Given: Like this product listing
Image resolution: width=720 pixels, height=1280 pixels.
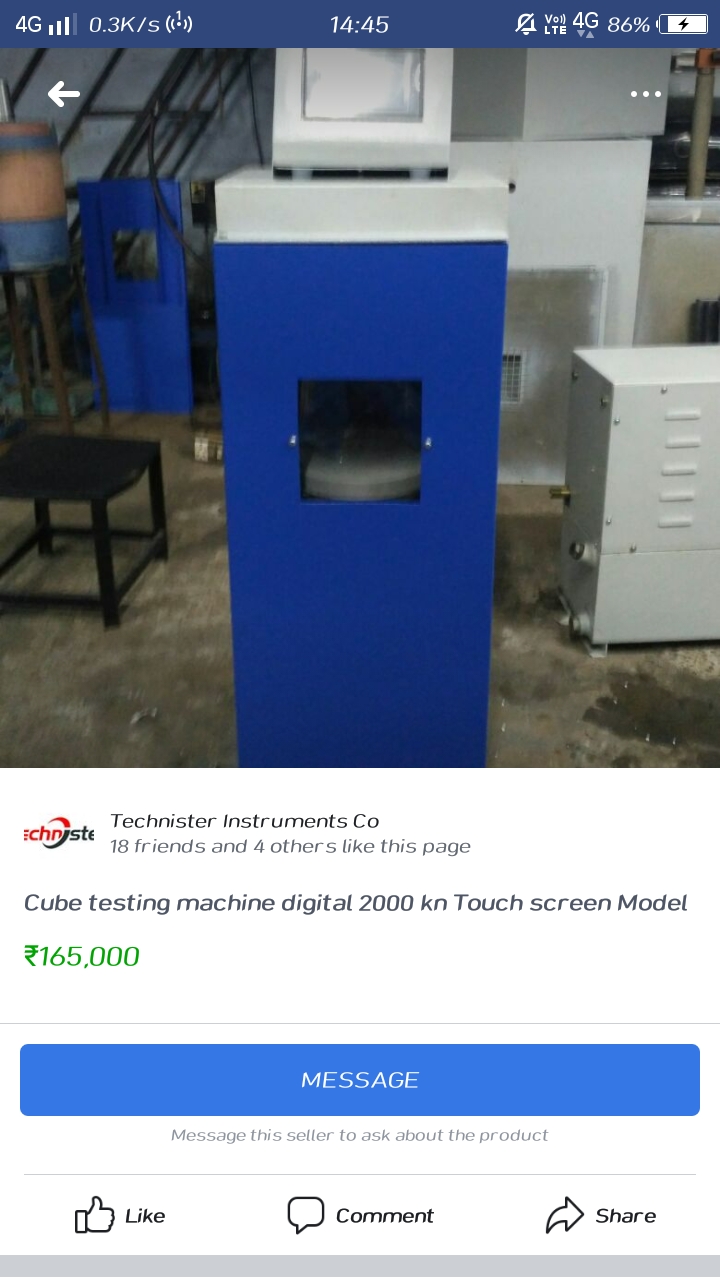Looking at the screenshot, I should point(120,1216).
